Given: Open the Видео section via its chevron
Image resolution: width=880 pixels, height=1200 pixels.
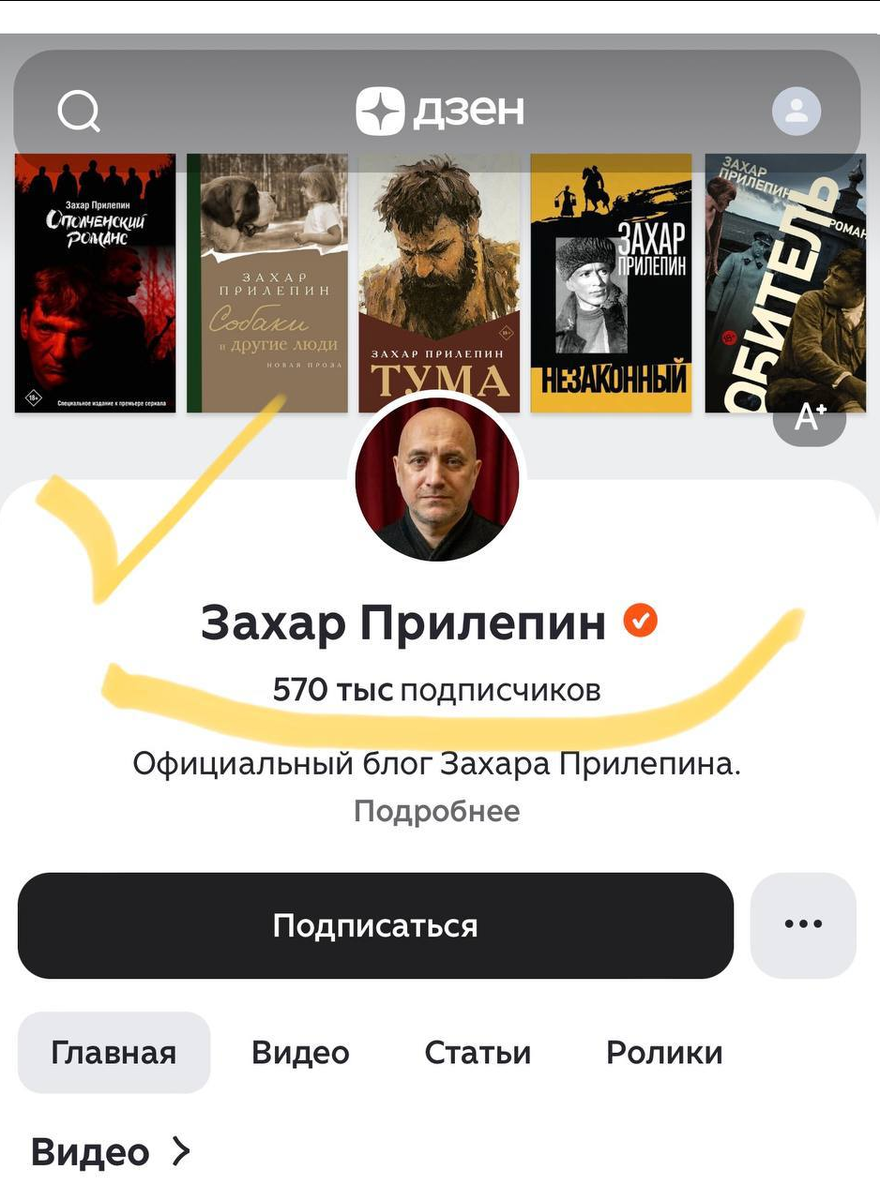Looking at the screenshot, I should click(181, 1152).
